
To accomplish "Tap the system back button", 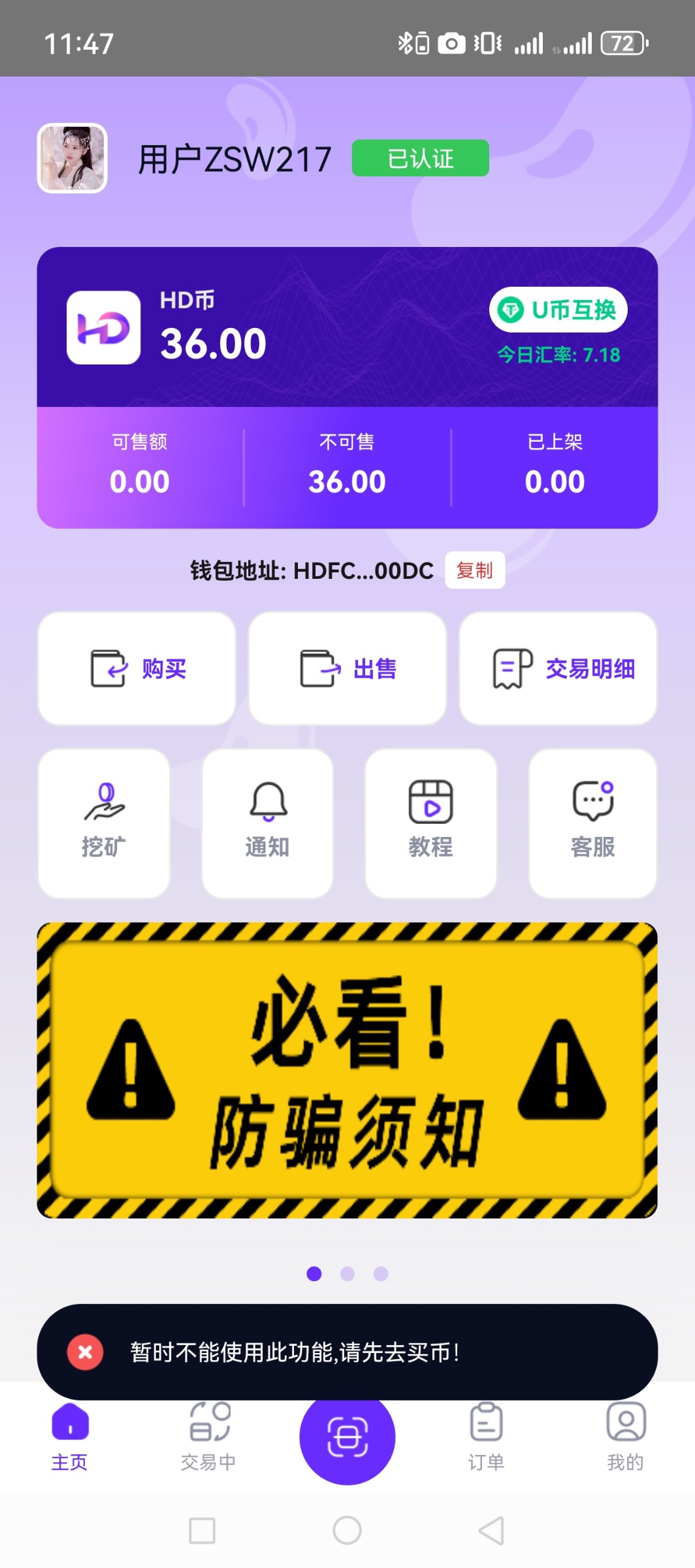I will [x=491, y=1530].
